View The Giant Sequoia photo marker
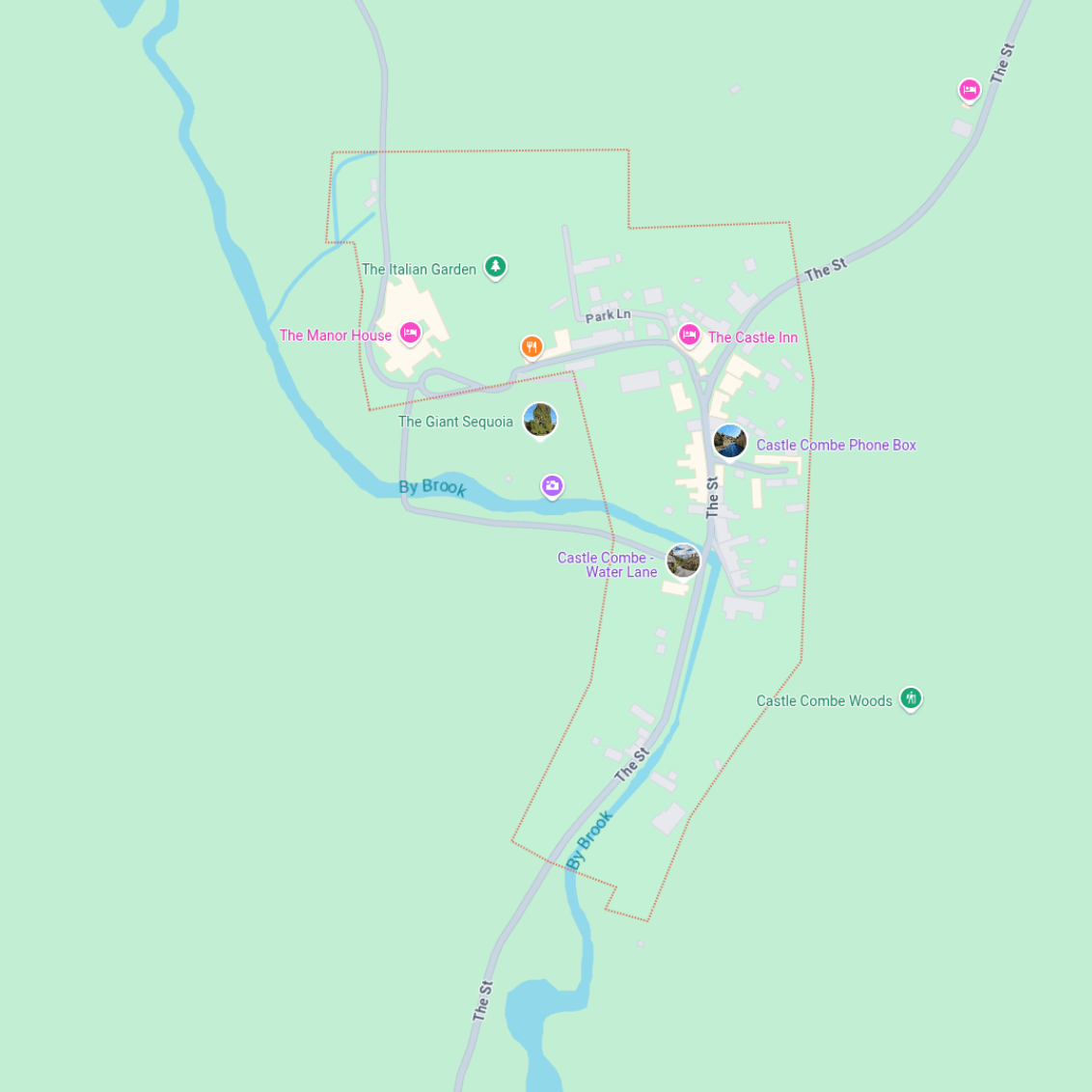This screenshot has height=1092, width=1092. pyautogui.click(x=540, y=420)
